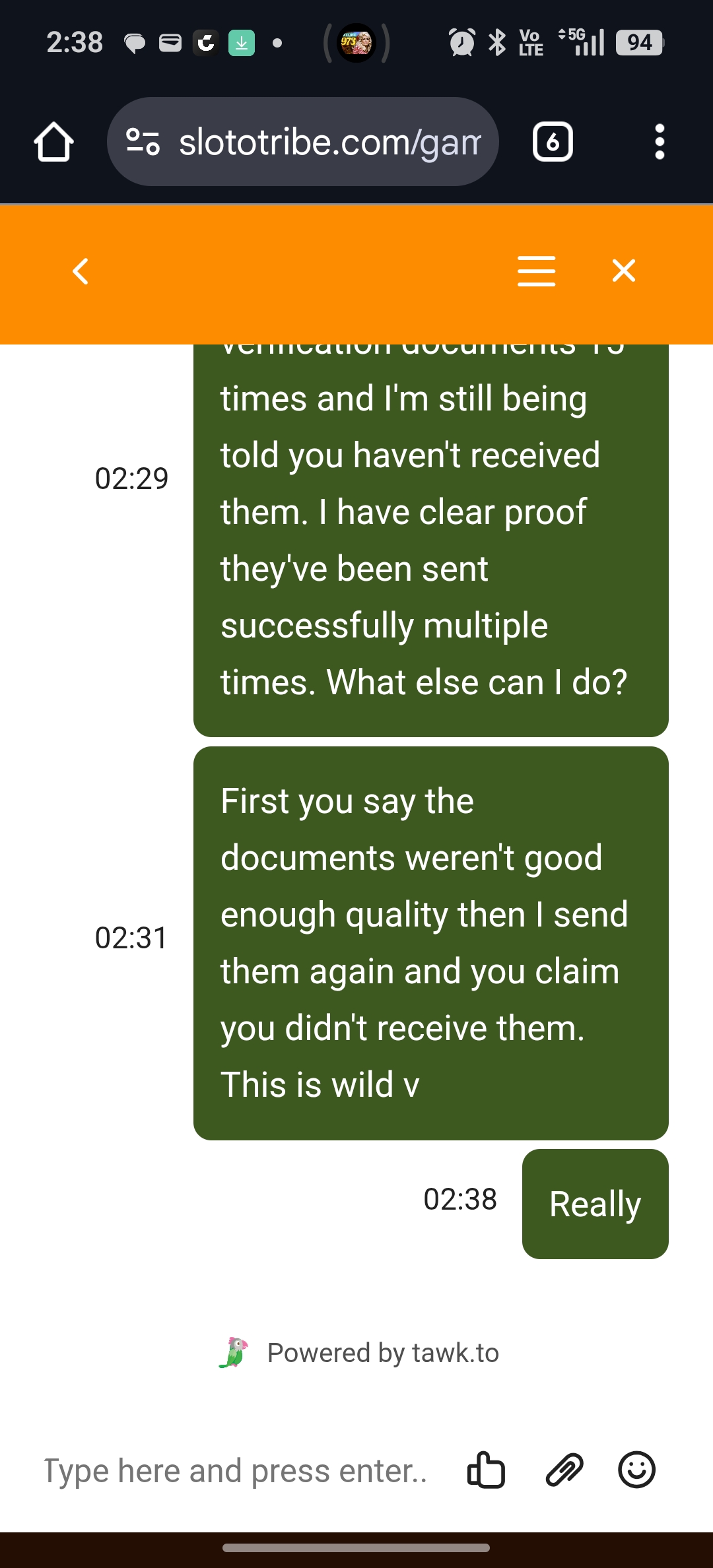Viewport: 713px width, 1568px height.
Task: Tap the message input field
Action: (x=234, y=1470)
